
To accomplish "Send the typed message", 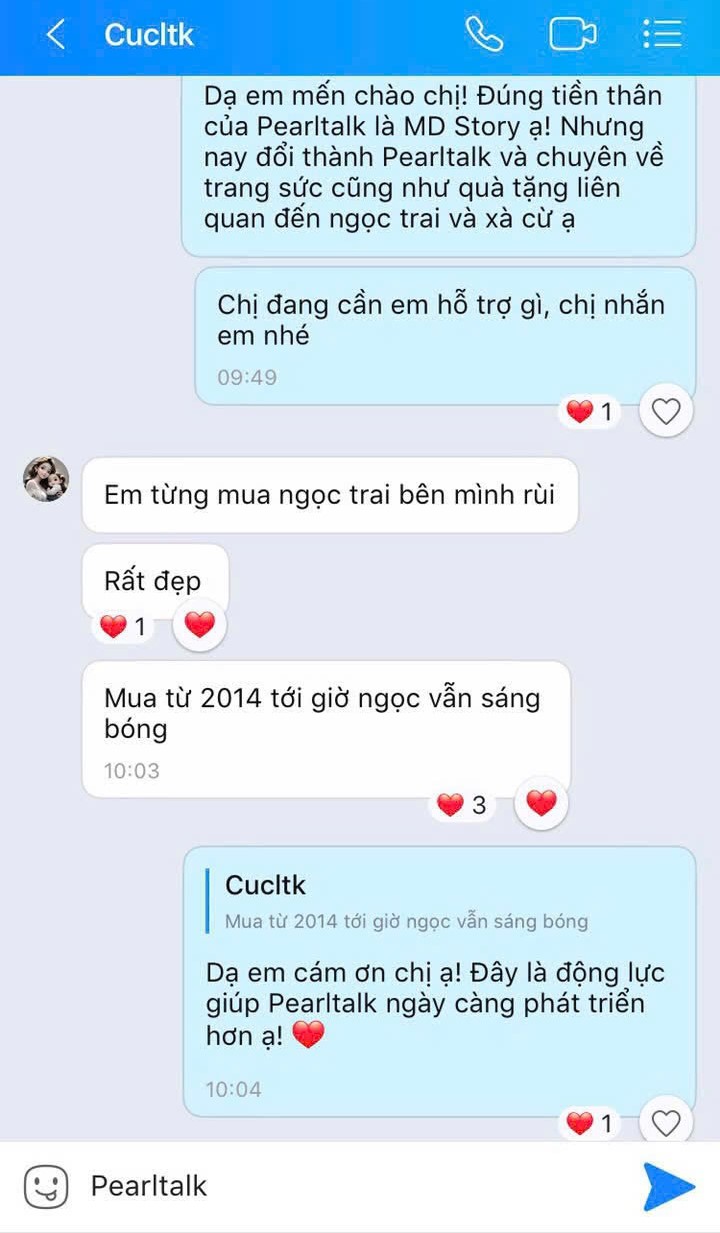I will pyautogui.click(x=668, y=1187).
